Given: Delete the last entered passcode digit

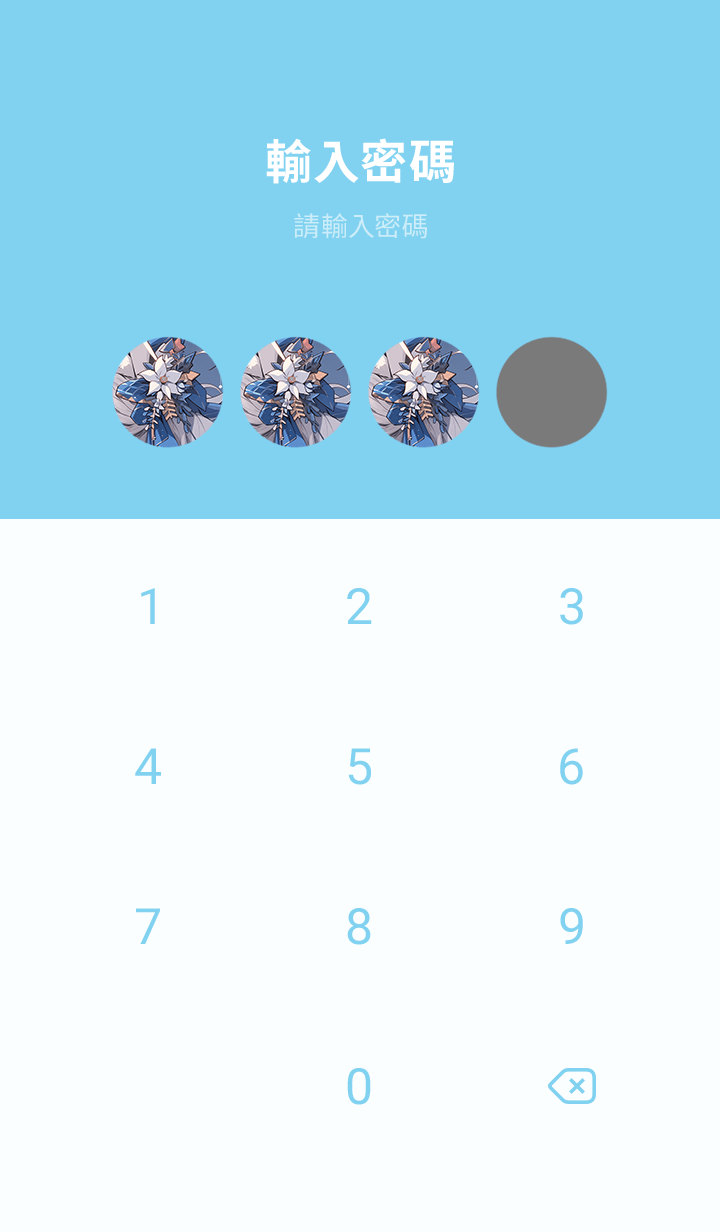Looking at the screenshot, I should click(x=572, y=1086).
